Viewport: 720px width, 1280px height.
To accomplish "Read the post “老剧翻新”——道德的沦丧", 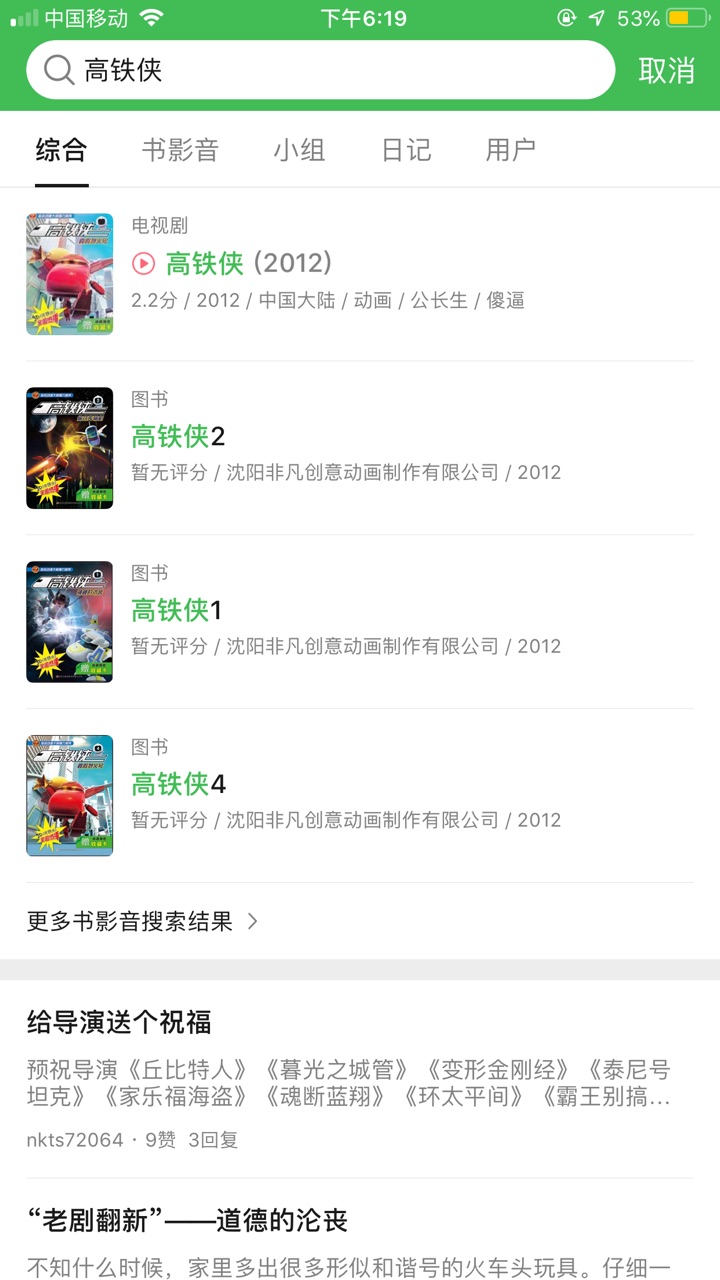I will pos(187,1220).
